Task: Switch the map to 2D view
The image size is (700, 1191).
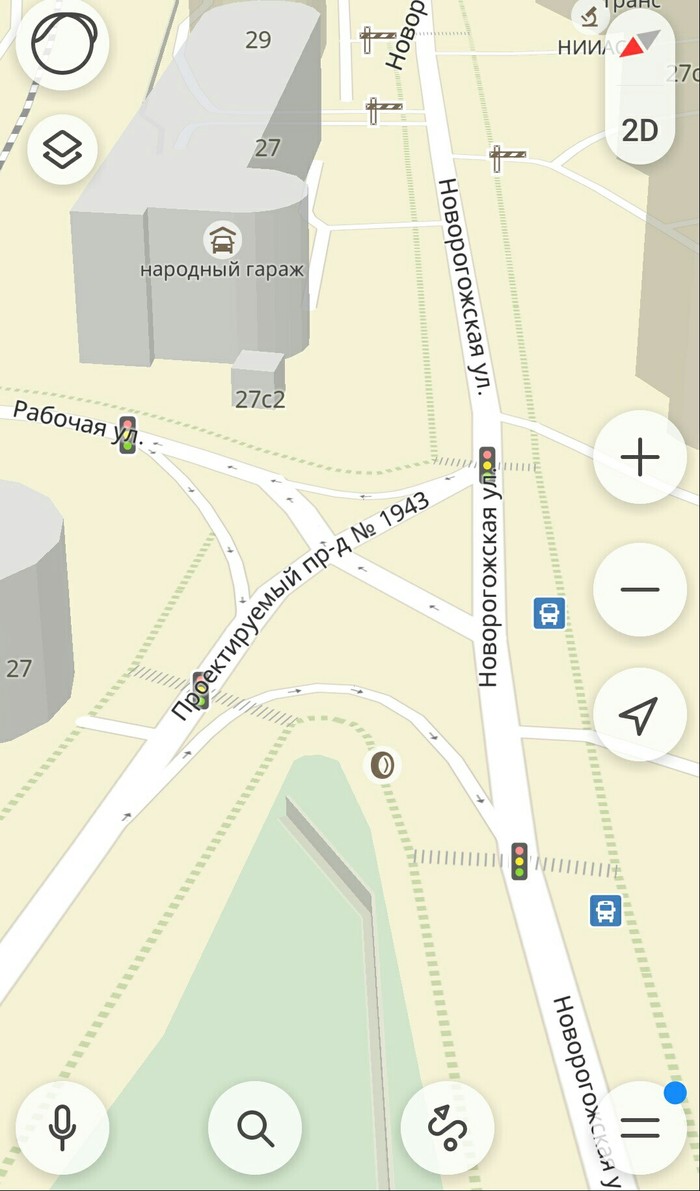Action: point(640,130)
